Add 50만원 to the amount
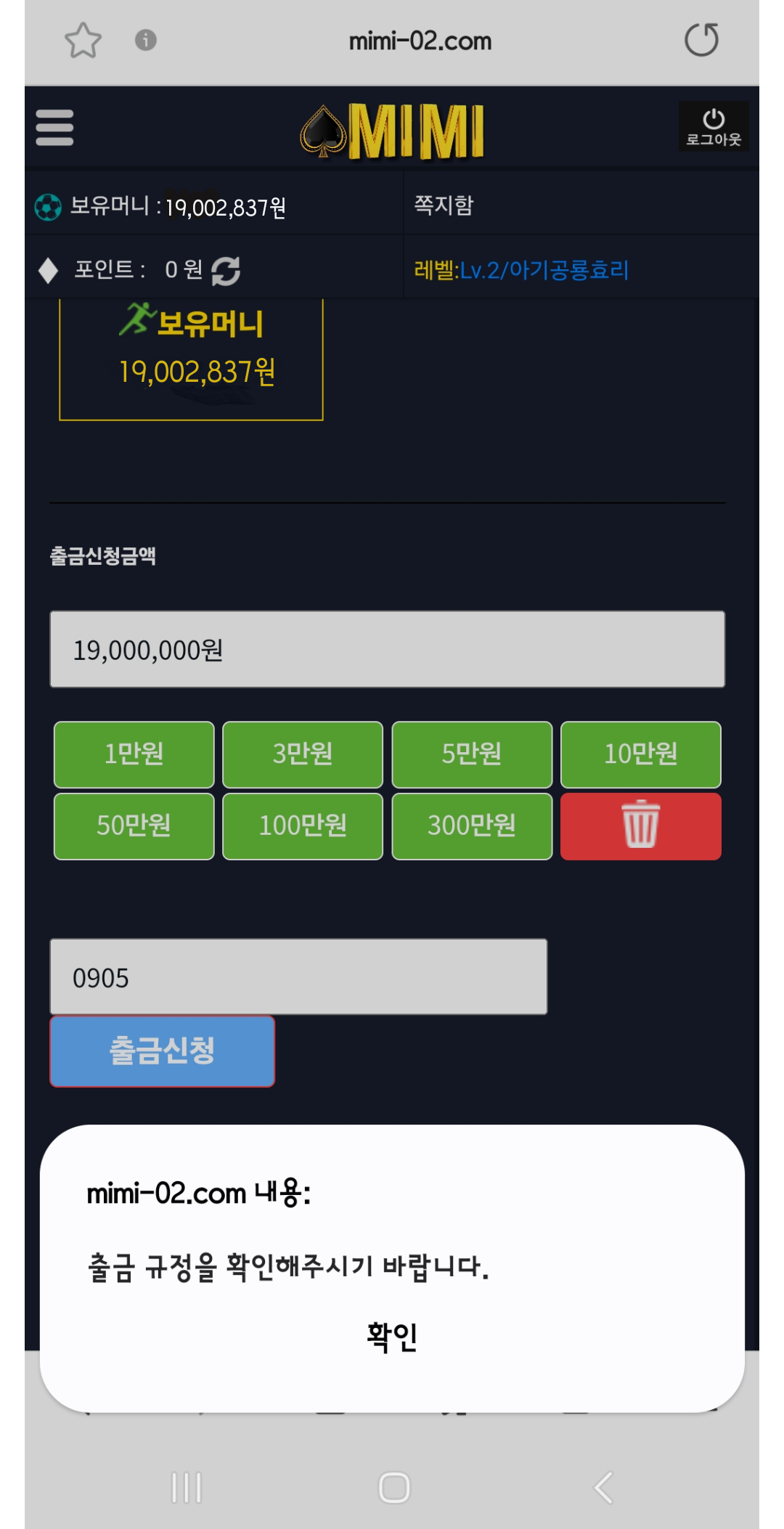 tap(134, 826)
